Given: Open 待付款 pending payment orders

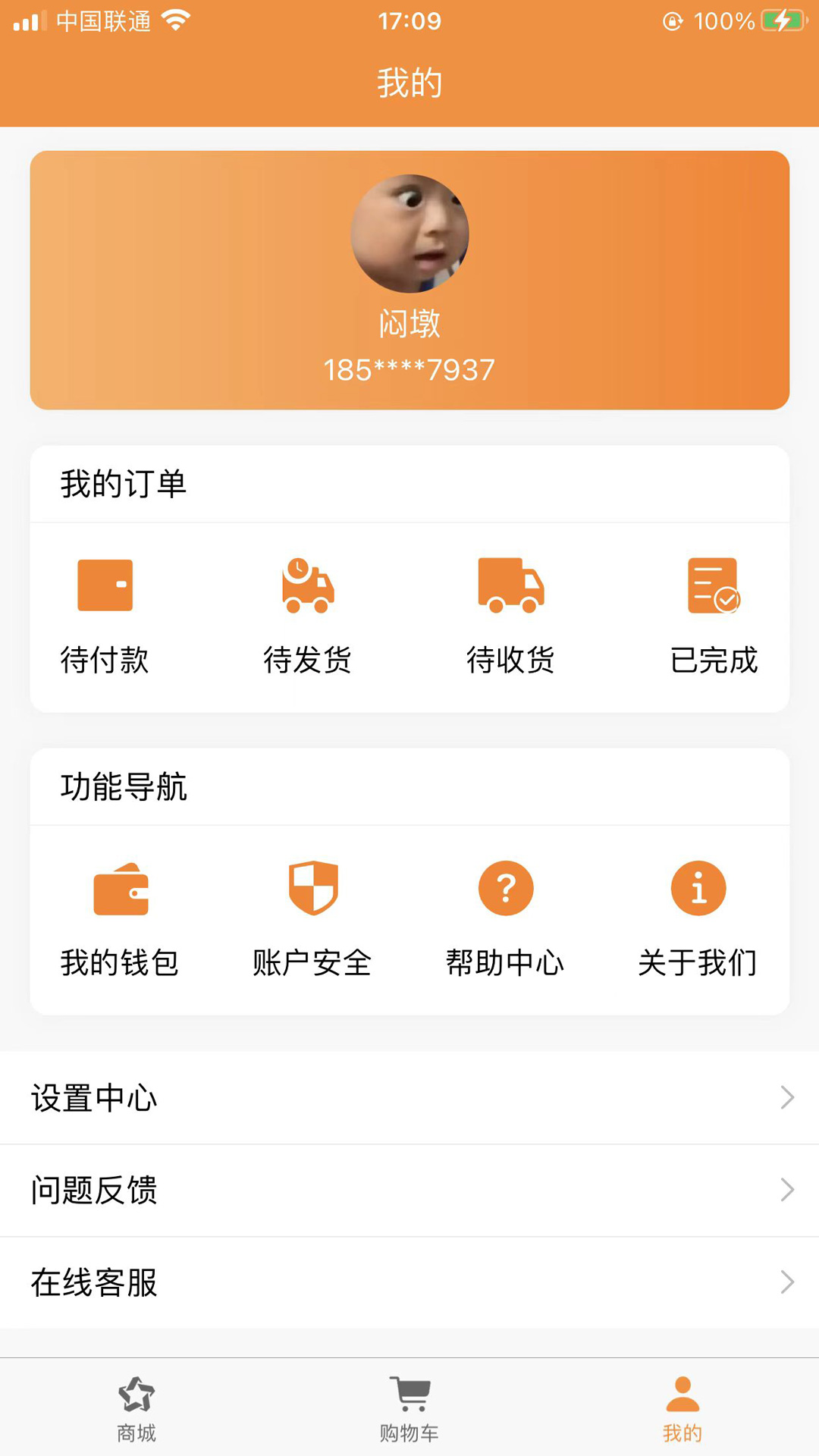Looking at the screenshot, I should click(105, 614).
